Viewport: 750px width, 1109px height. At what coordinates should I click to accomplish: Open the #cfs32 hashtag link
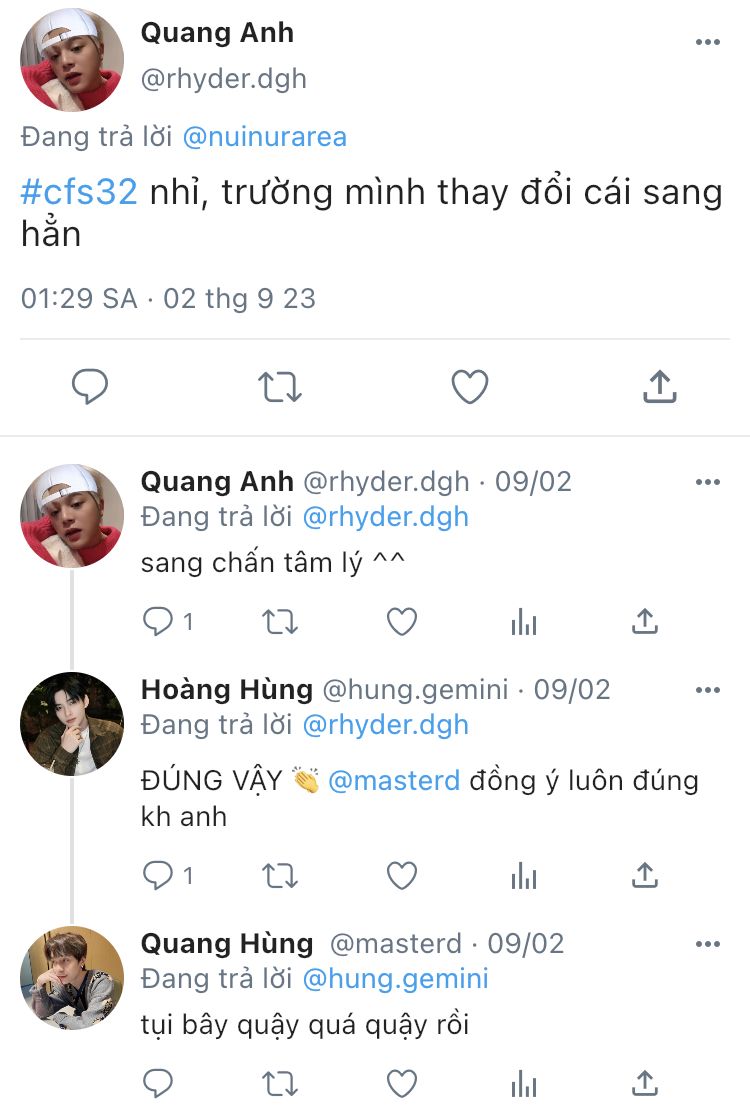click(78, 192)
